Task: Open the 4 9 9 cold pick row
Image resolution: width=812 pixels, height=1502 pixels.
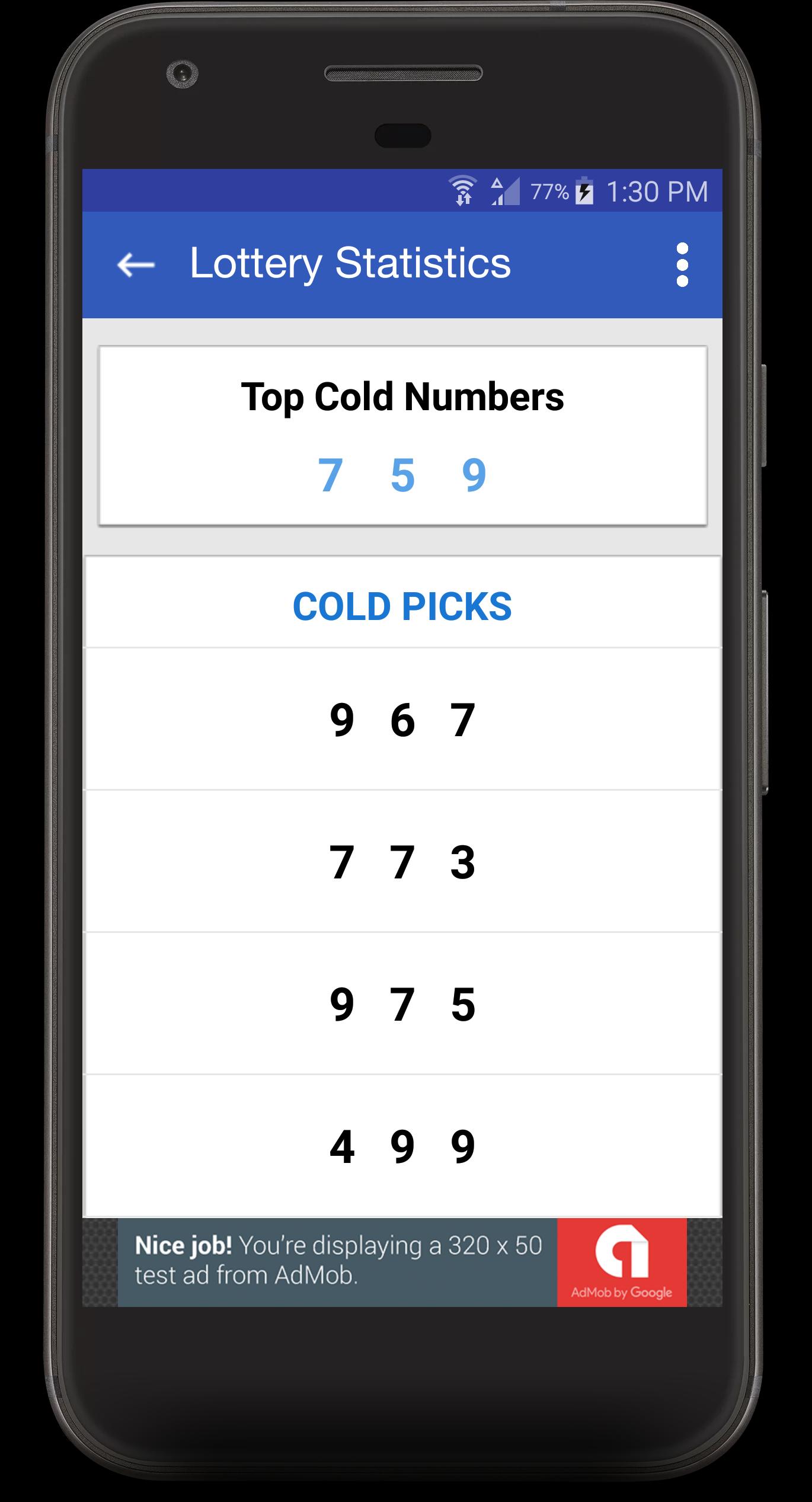Action: tap(402, 1146)
